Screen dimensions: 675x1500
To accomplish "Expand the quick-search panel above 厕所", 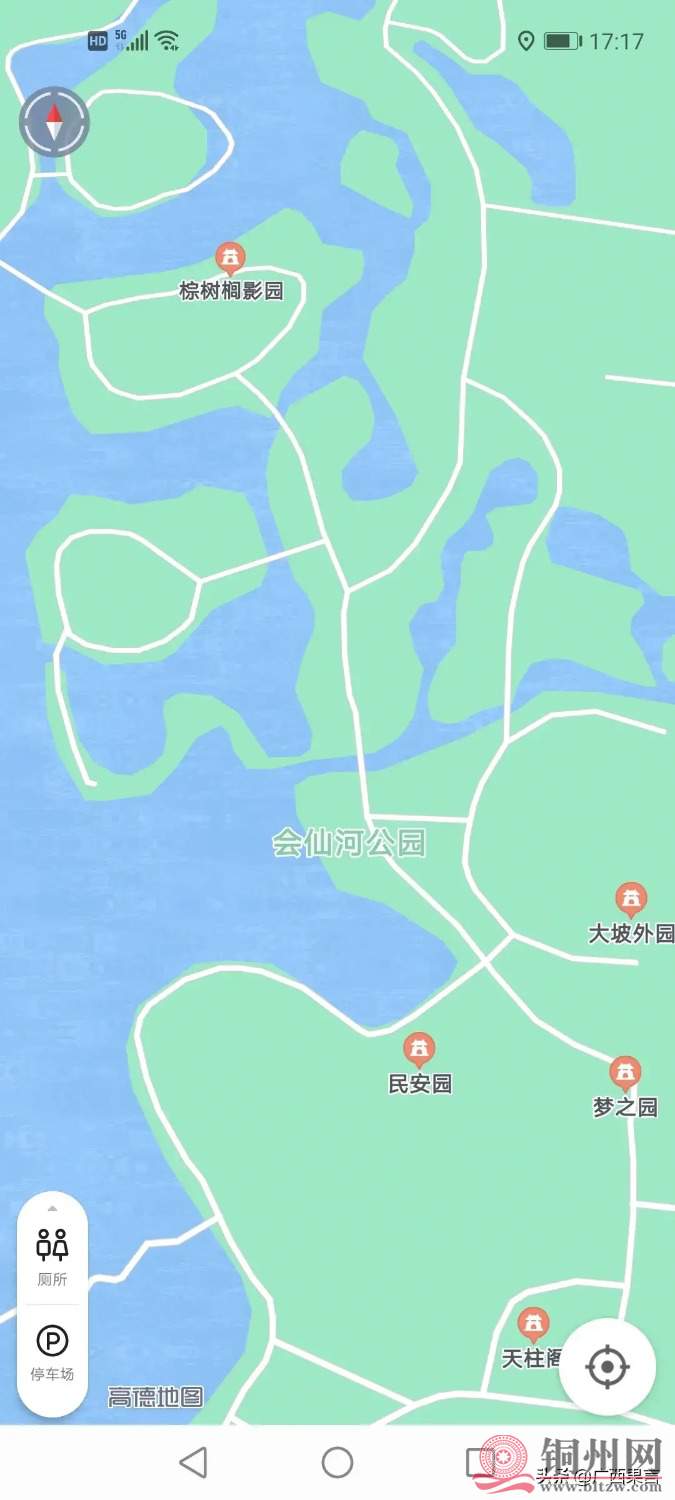I will pyautogui.click(x=52, y=1208).
